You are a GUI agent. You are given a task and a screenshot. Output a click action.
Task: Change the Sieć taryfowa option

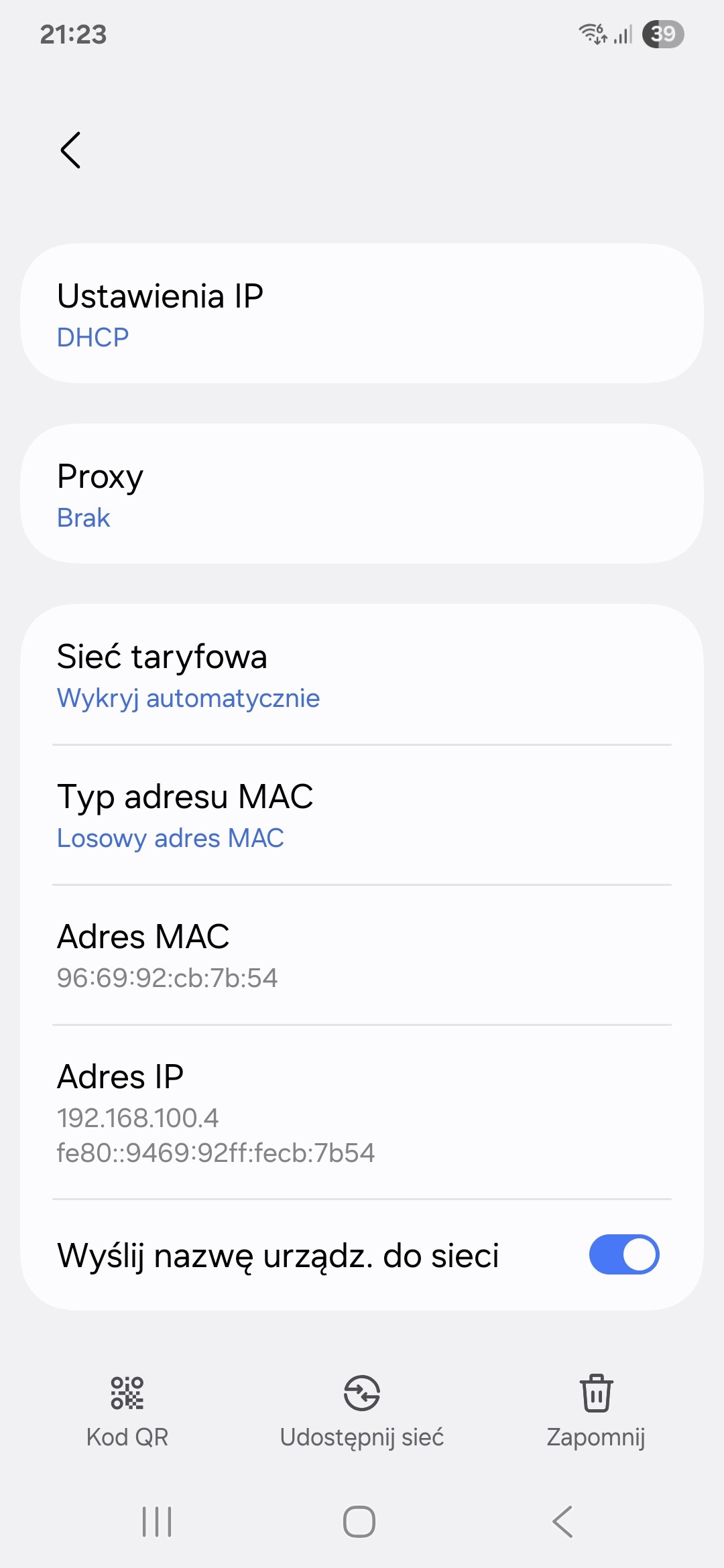coord(362,675)
